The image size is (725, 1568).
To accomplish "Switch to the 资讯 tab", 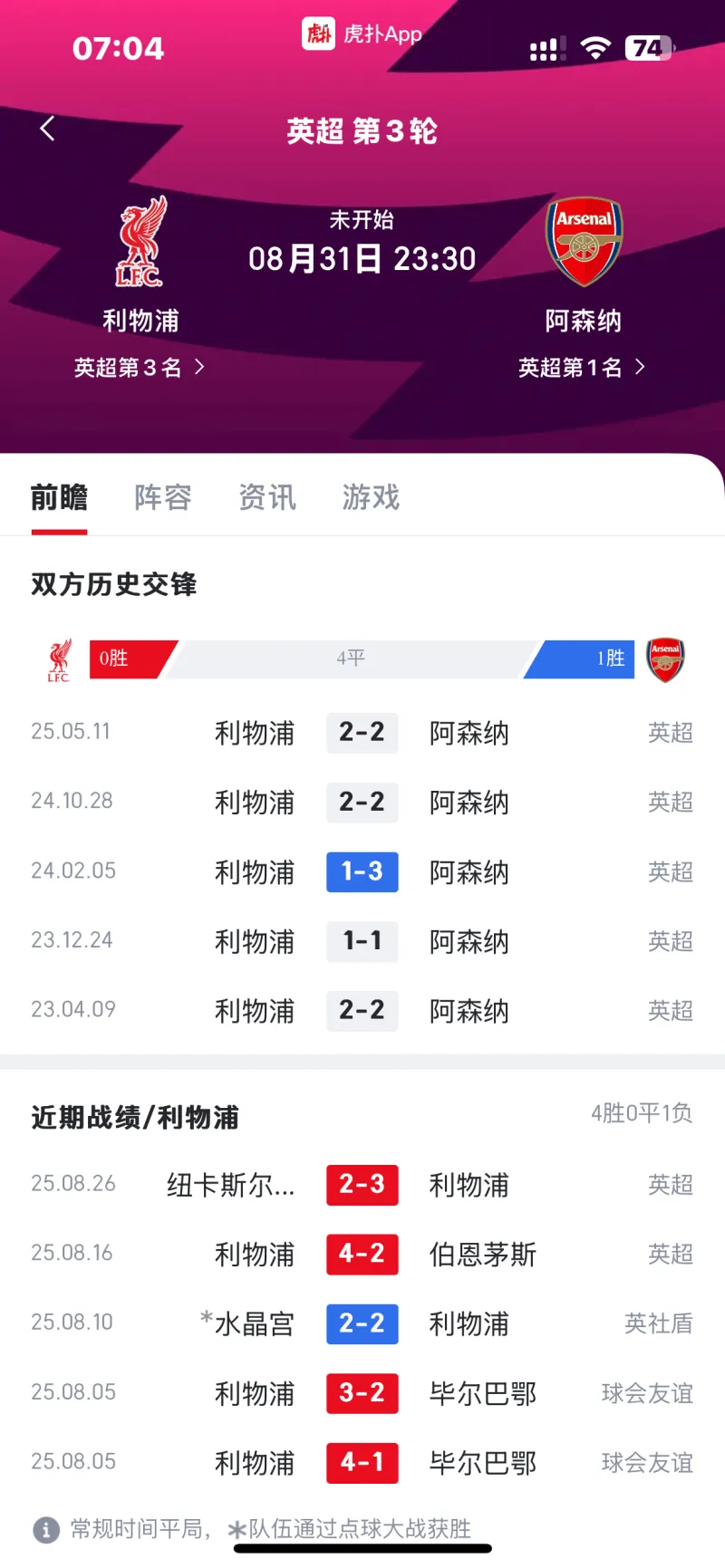I will 266,497.
